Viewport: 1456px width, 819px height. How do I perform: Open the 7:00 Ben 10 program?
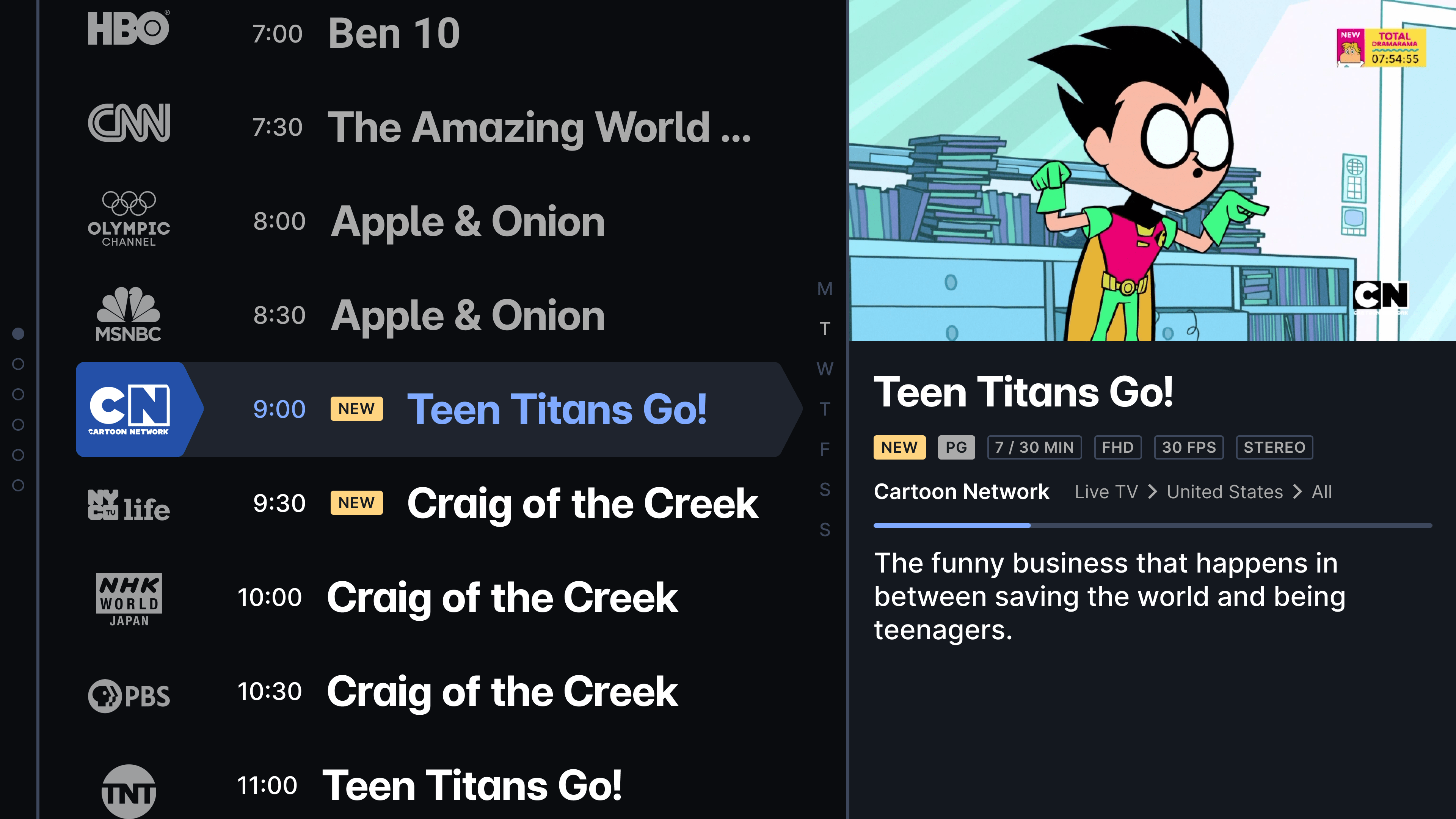point(394,33)
